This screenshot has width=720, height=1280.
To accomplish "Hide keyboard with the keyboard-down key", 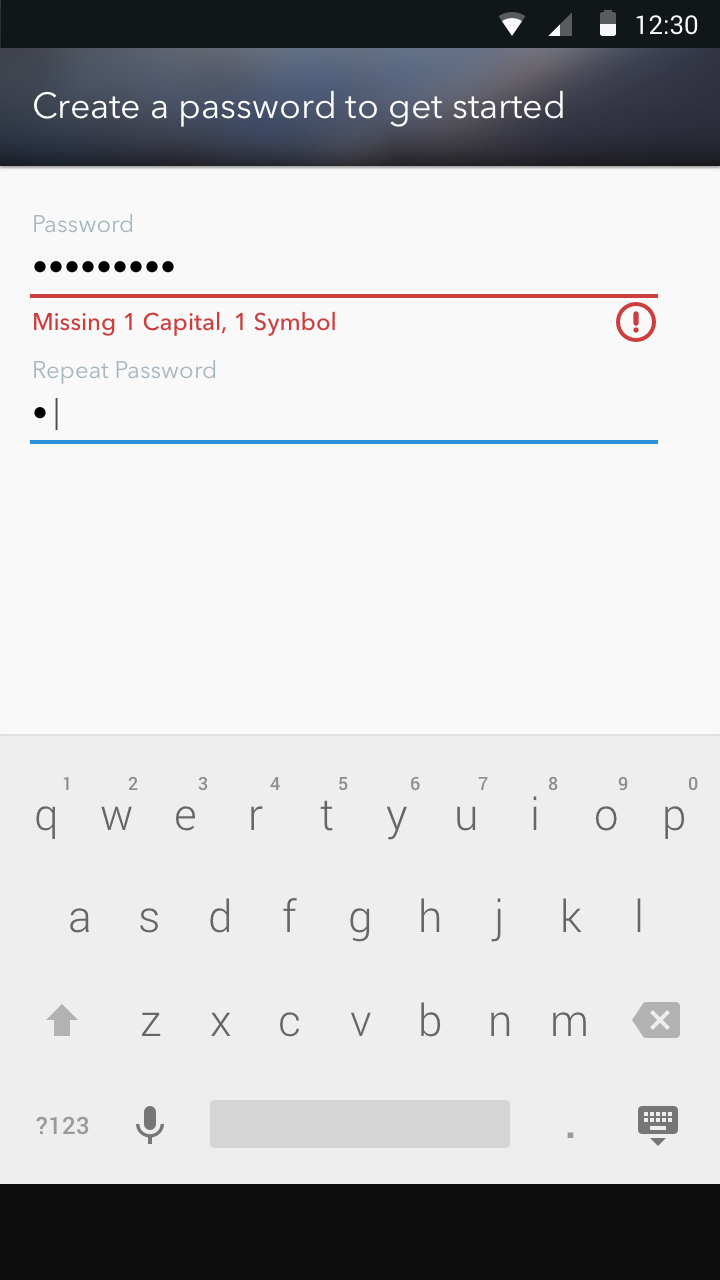I will pos(657,1125).
